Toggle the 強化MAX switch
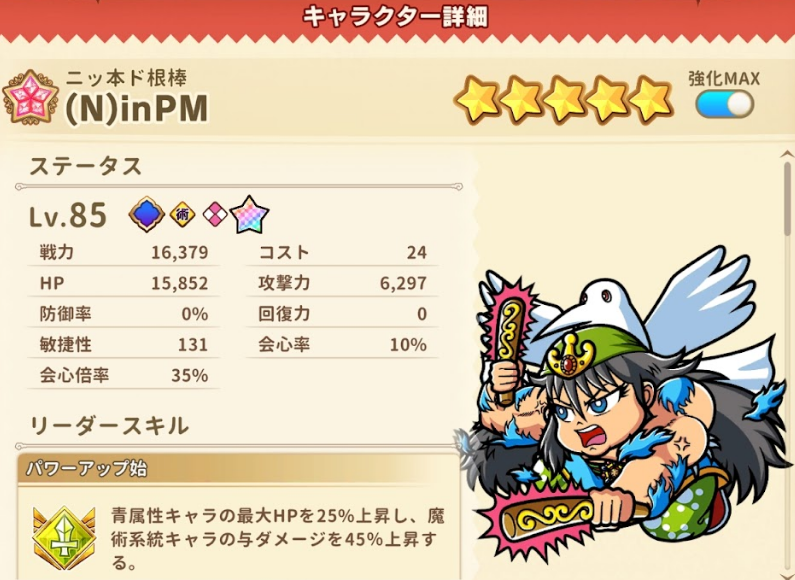This screenshot has height=580, width=795. coord(724,104)
